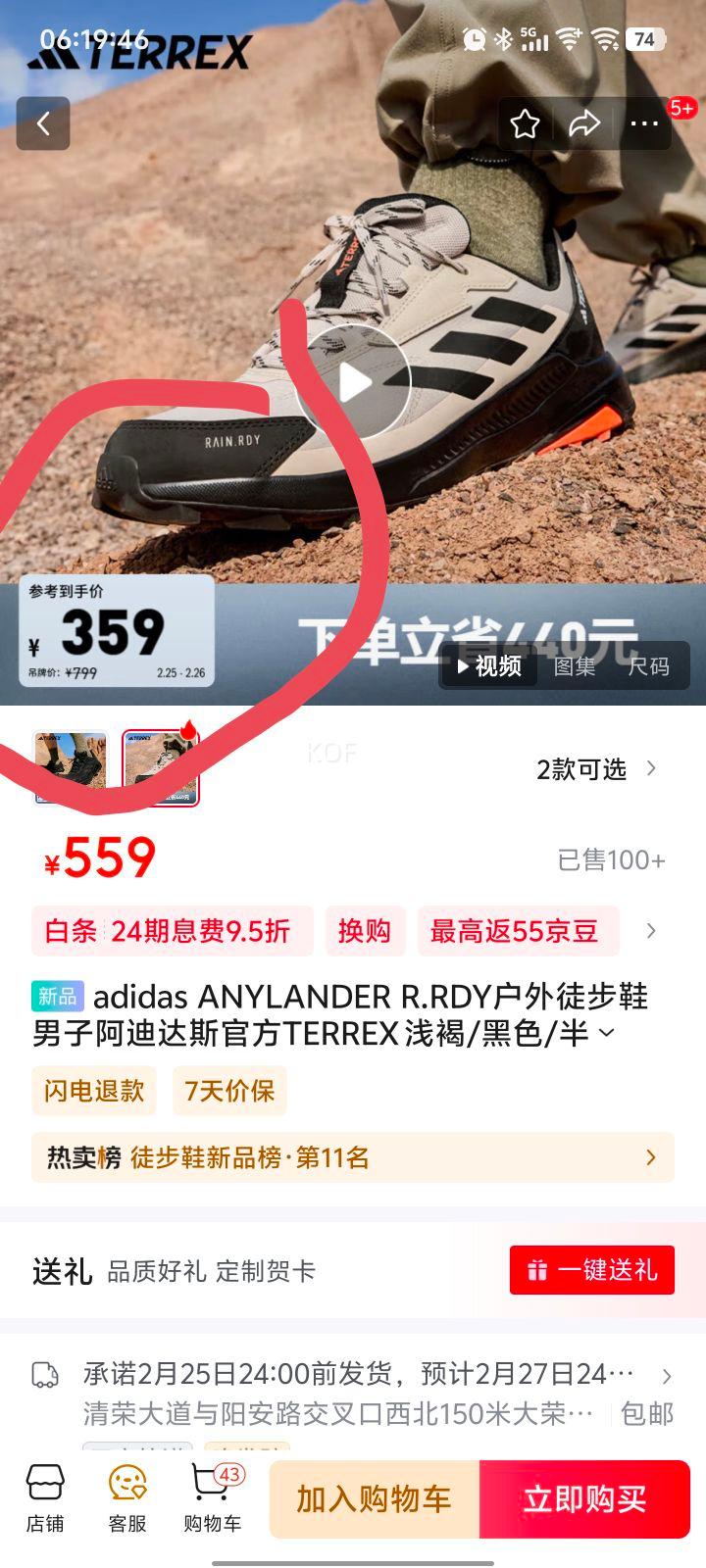Favorite this product with the star icon

525,123
